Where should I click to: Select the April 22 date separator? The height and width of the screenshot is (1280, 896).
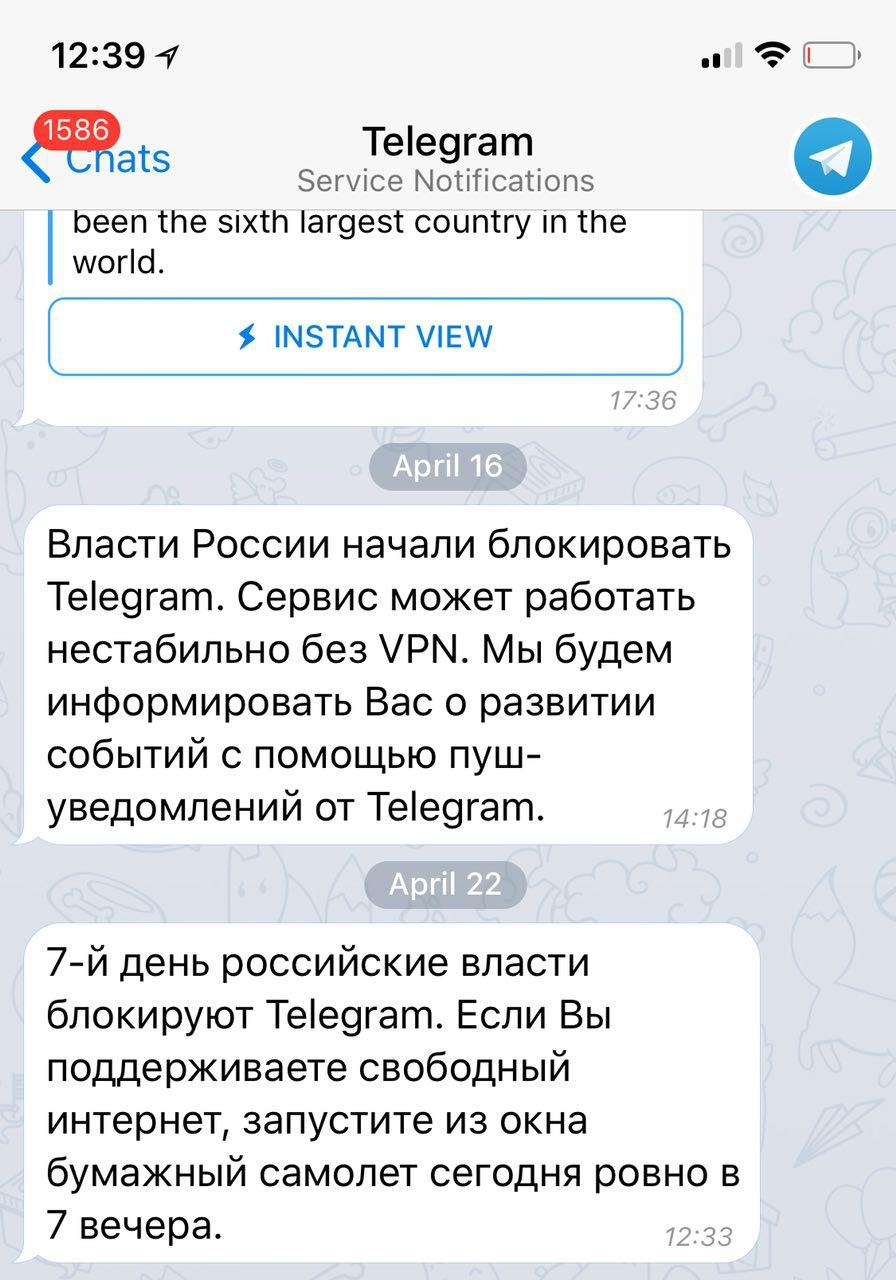click(x=448, y=884)
